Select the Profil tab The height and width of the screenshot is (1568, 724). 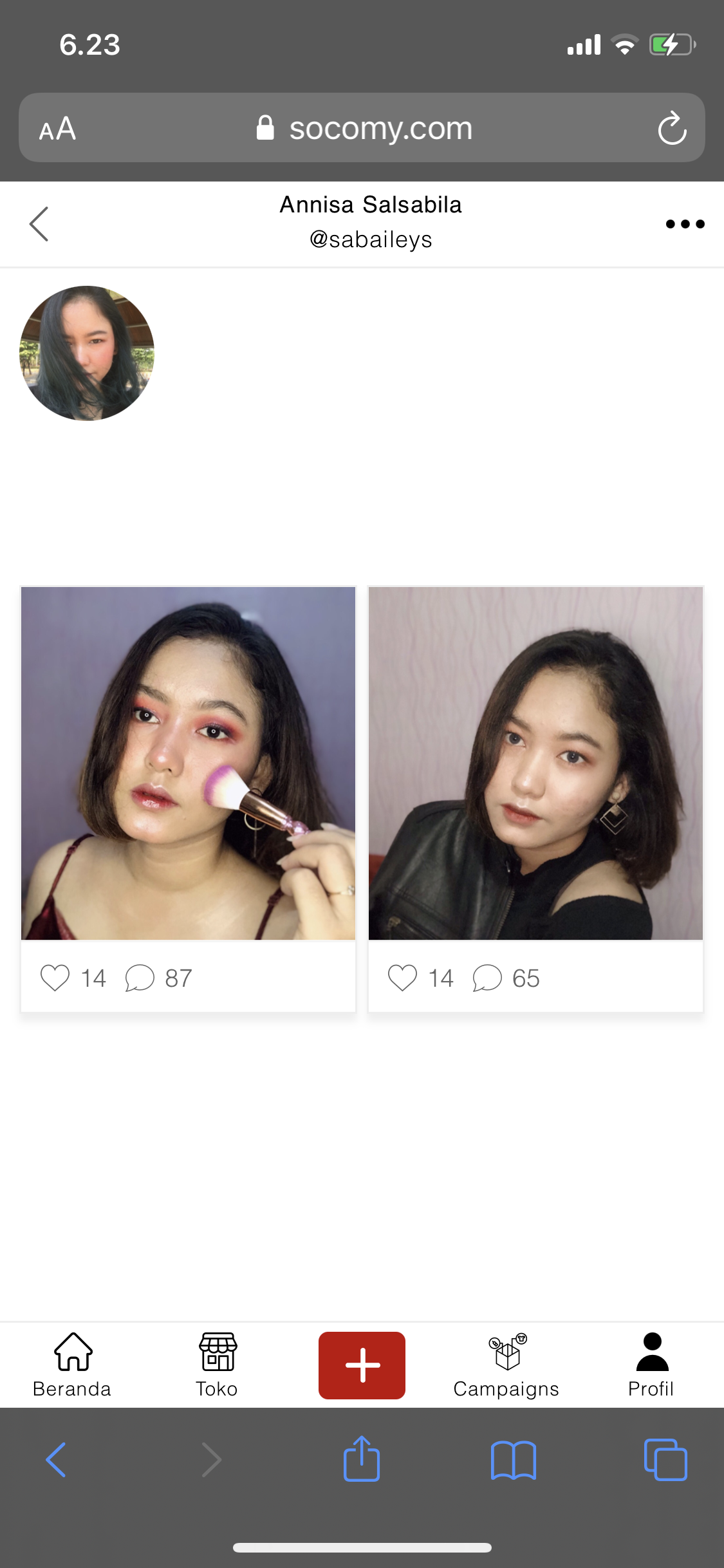click(x=651, y=1365)
